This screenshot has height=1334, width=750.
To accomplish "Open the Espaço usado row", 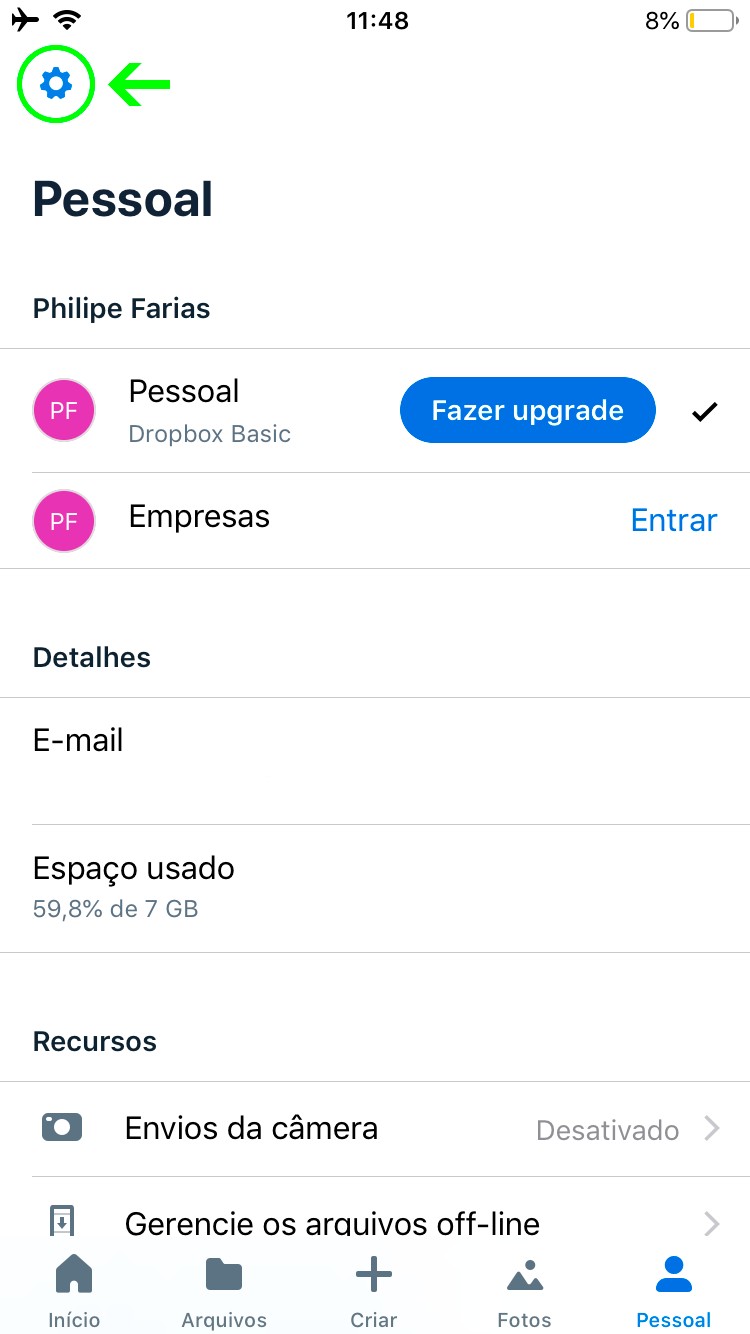I will (375, 888).
